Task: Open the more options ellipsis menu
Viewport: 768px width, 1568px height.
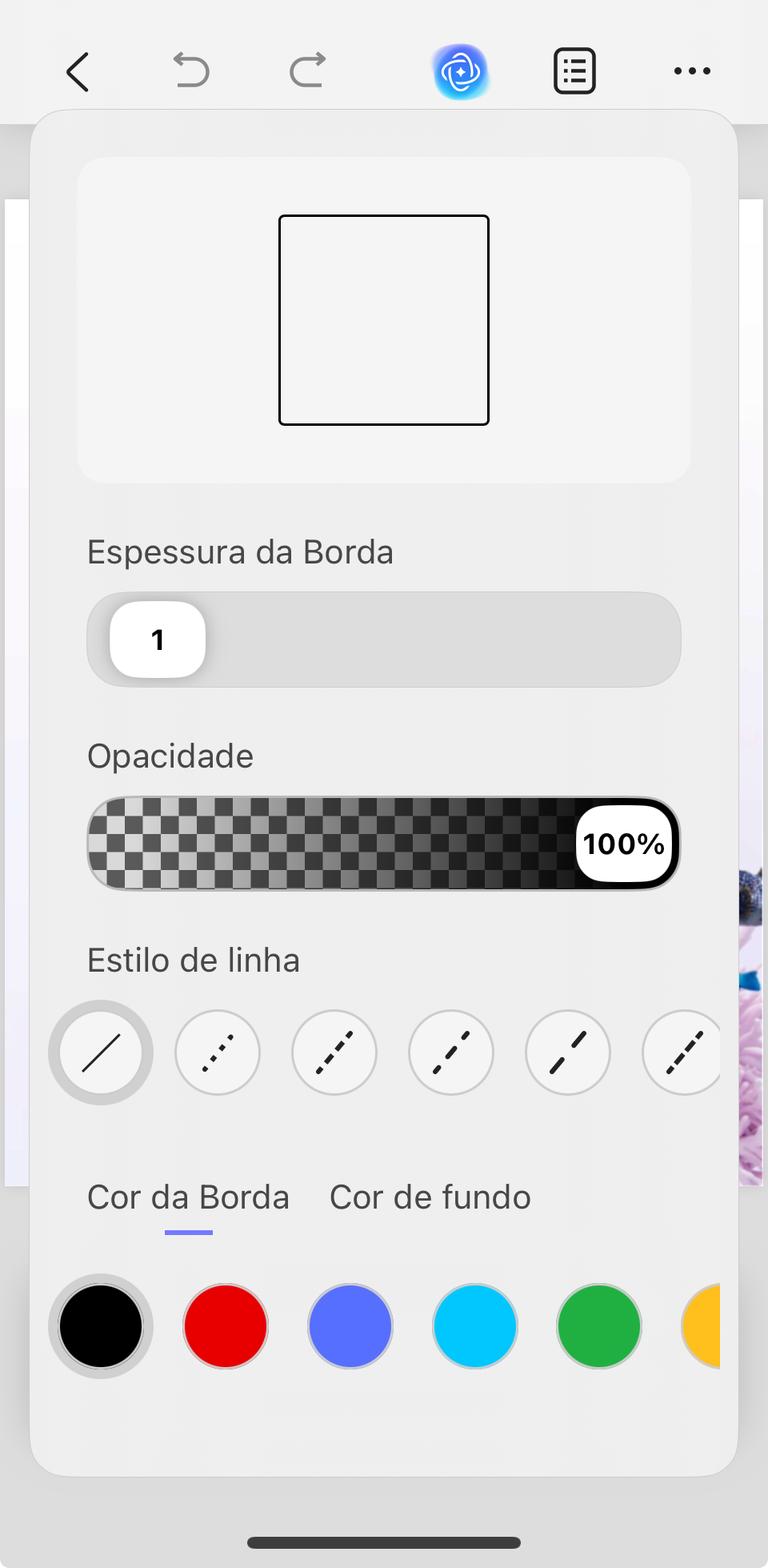Action: click(691, 70)
